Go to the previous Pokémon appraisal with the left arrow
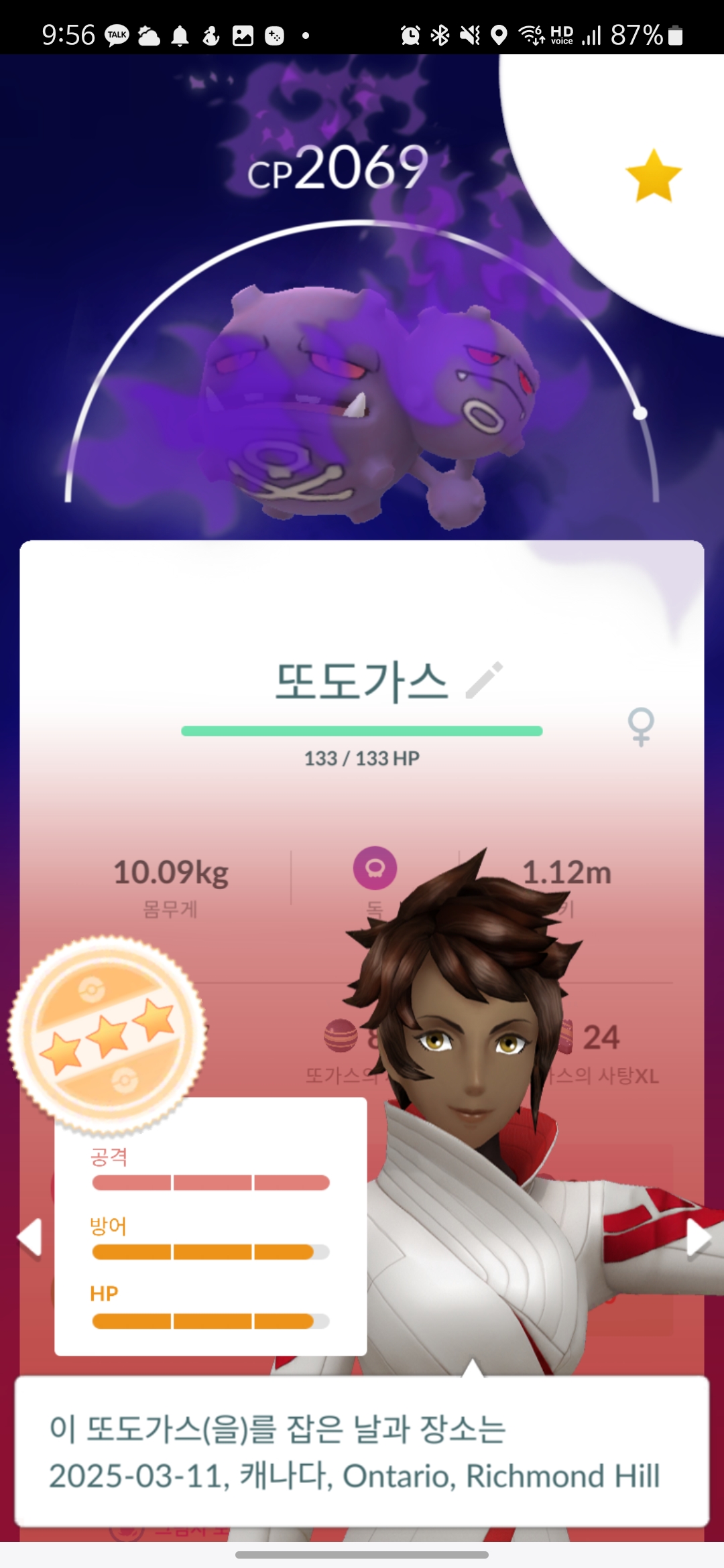This screenshot has width=724, height=1568. [x=30, y=1237]
